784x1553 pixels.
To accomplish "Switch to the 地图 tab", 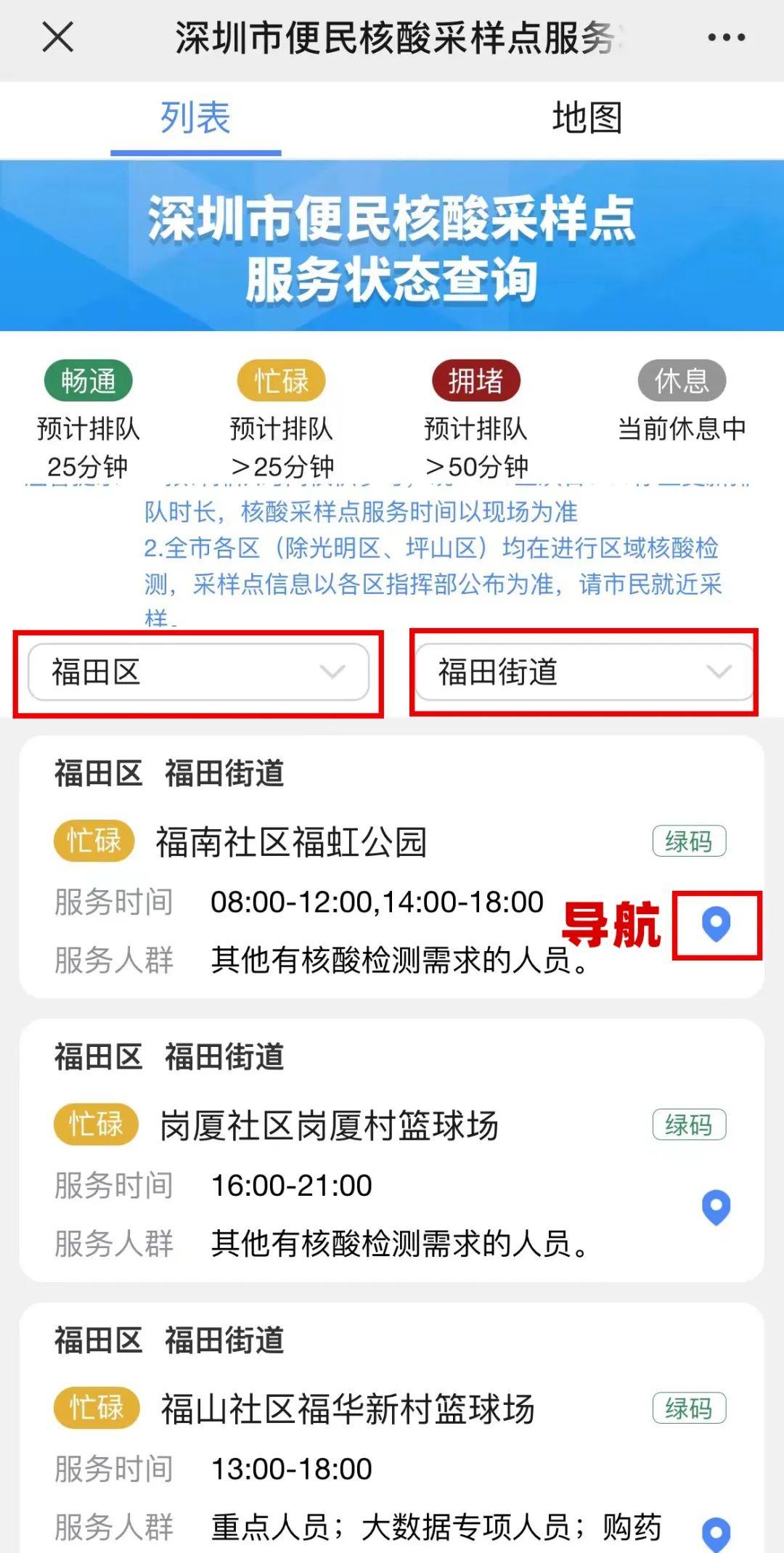I will click(x=587, y=118).
